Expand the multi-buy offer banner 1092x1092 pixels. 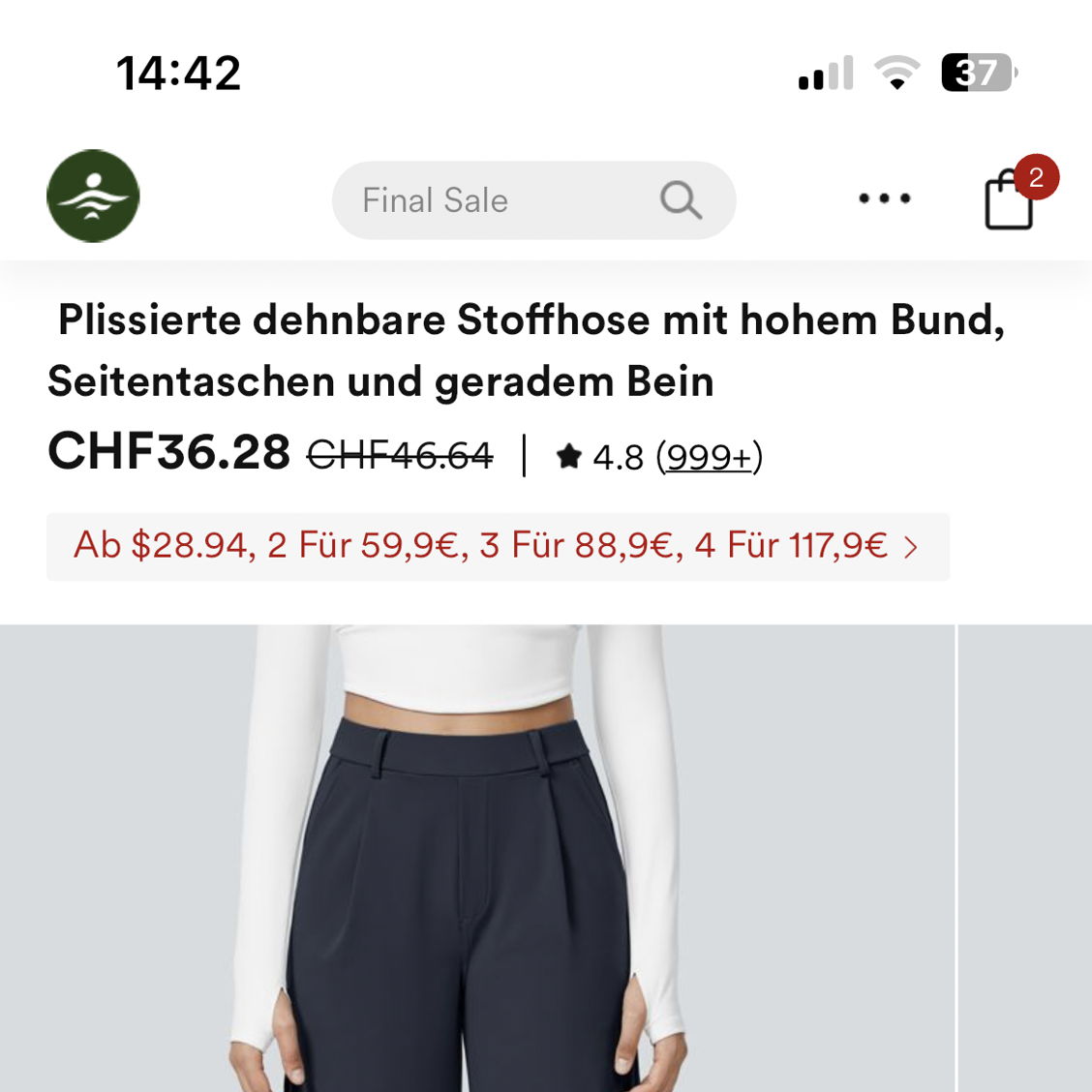click(498, 547)
